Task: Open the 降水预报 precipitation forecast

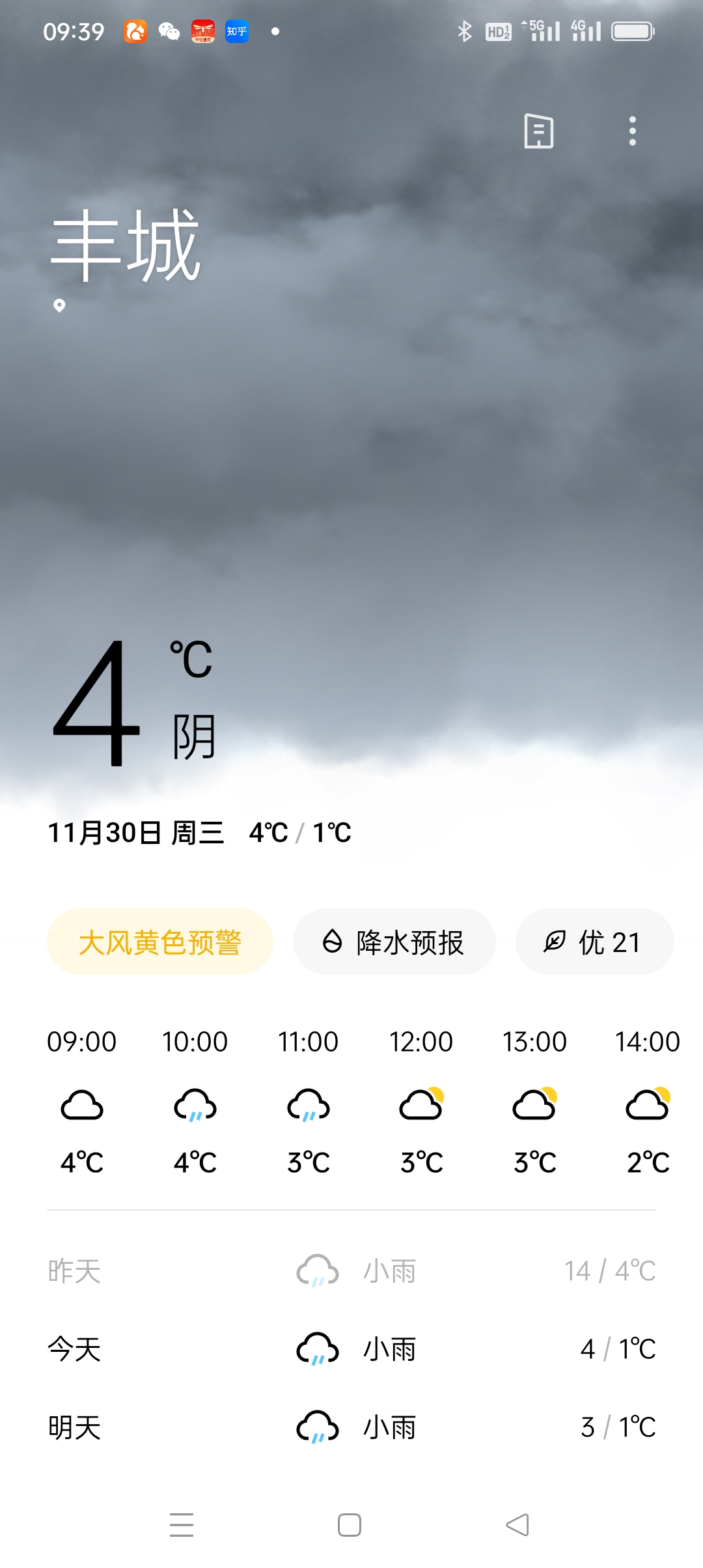Action: 394,942
